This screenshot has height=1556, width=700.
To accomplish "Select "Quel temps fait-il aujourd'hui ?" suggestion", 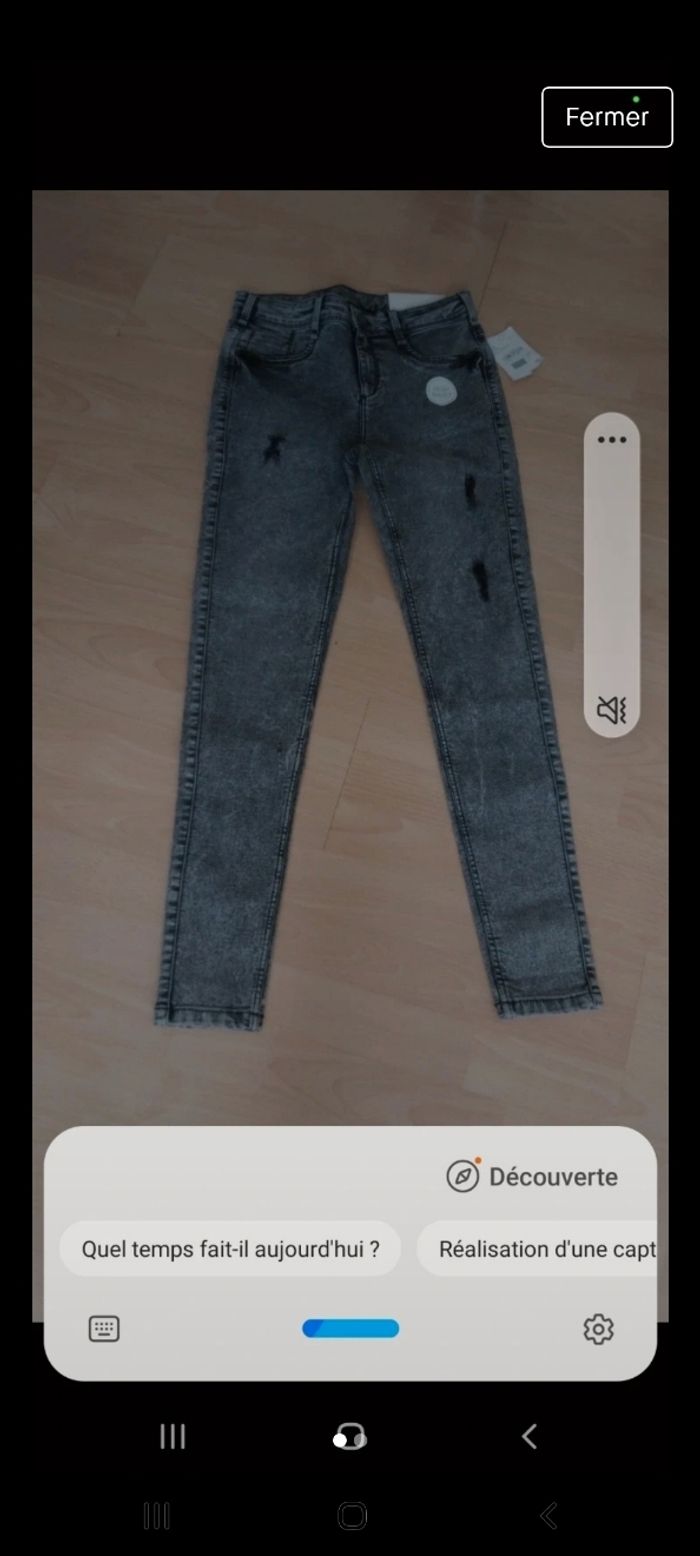I will (x=230, y=1249).
